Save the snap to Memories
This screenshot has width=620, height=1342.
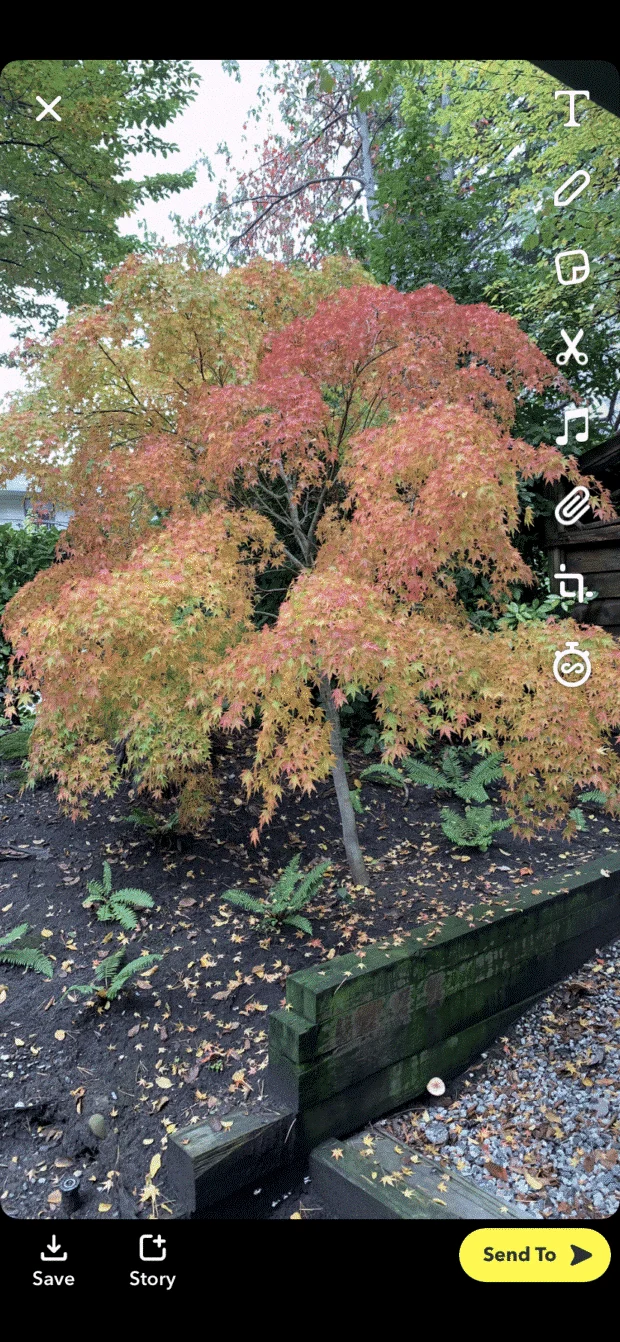(x=53, y=1260)
